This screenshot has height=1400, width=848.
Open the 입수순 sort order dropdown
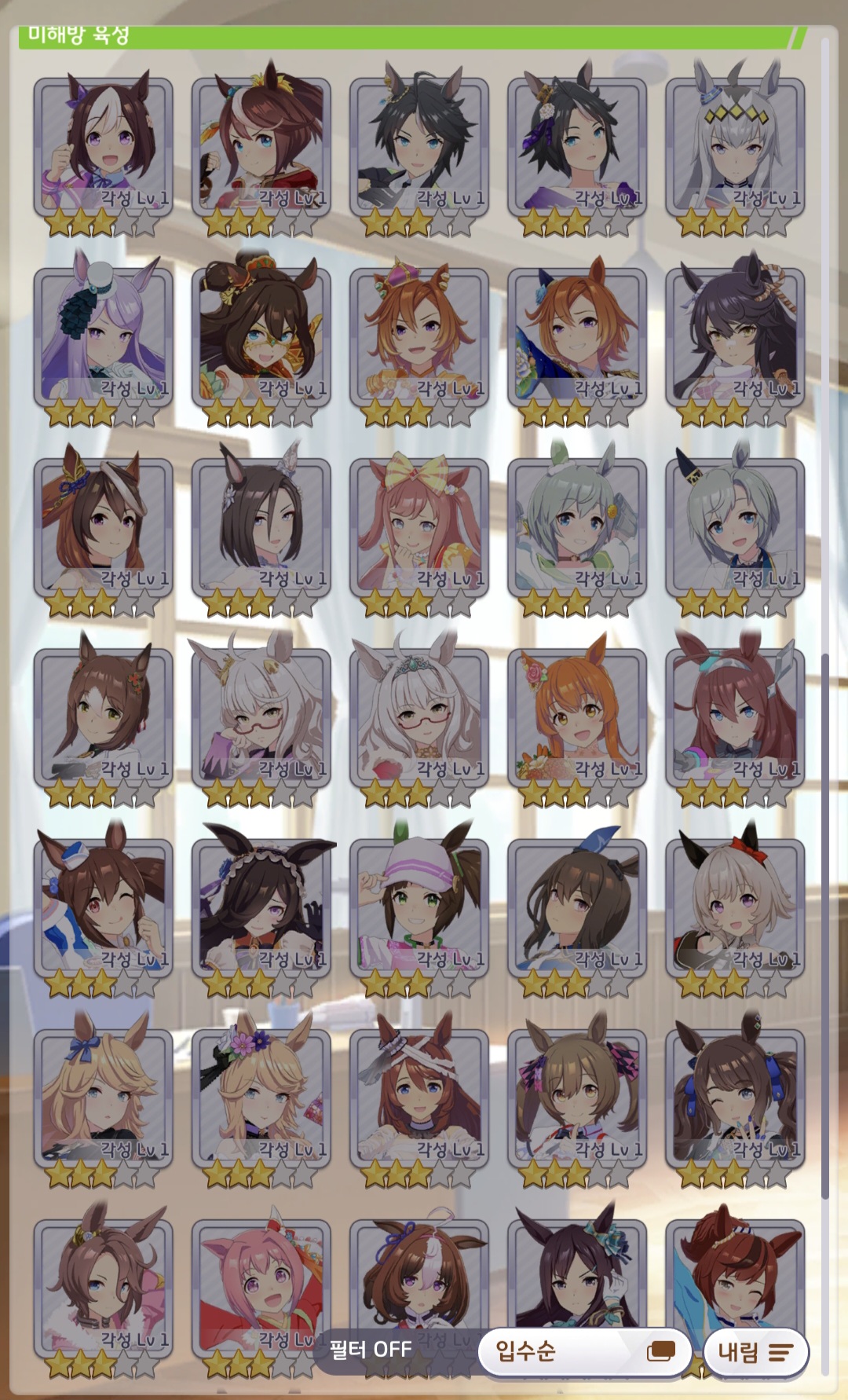coord(584,1351)
